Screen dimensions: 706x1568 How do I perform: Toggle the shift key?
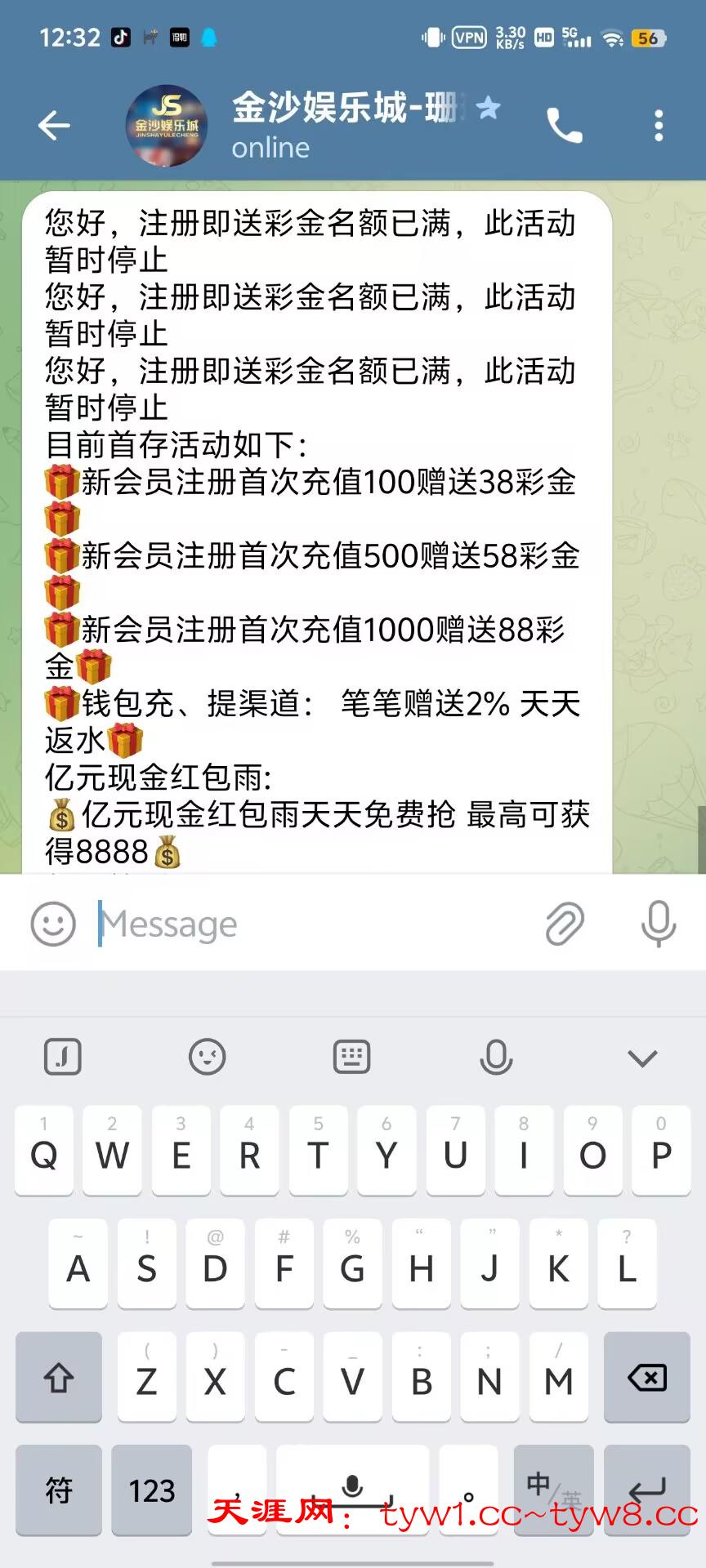(59, 1379)
